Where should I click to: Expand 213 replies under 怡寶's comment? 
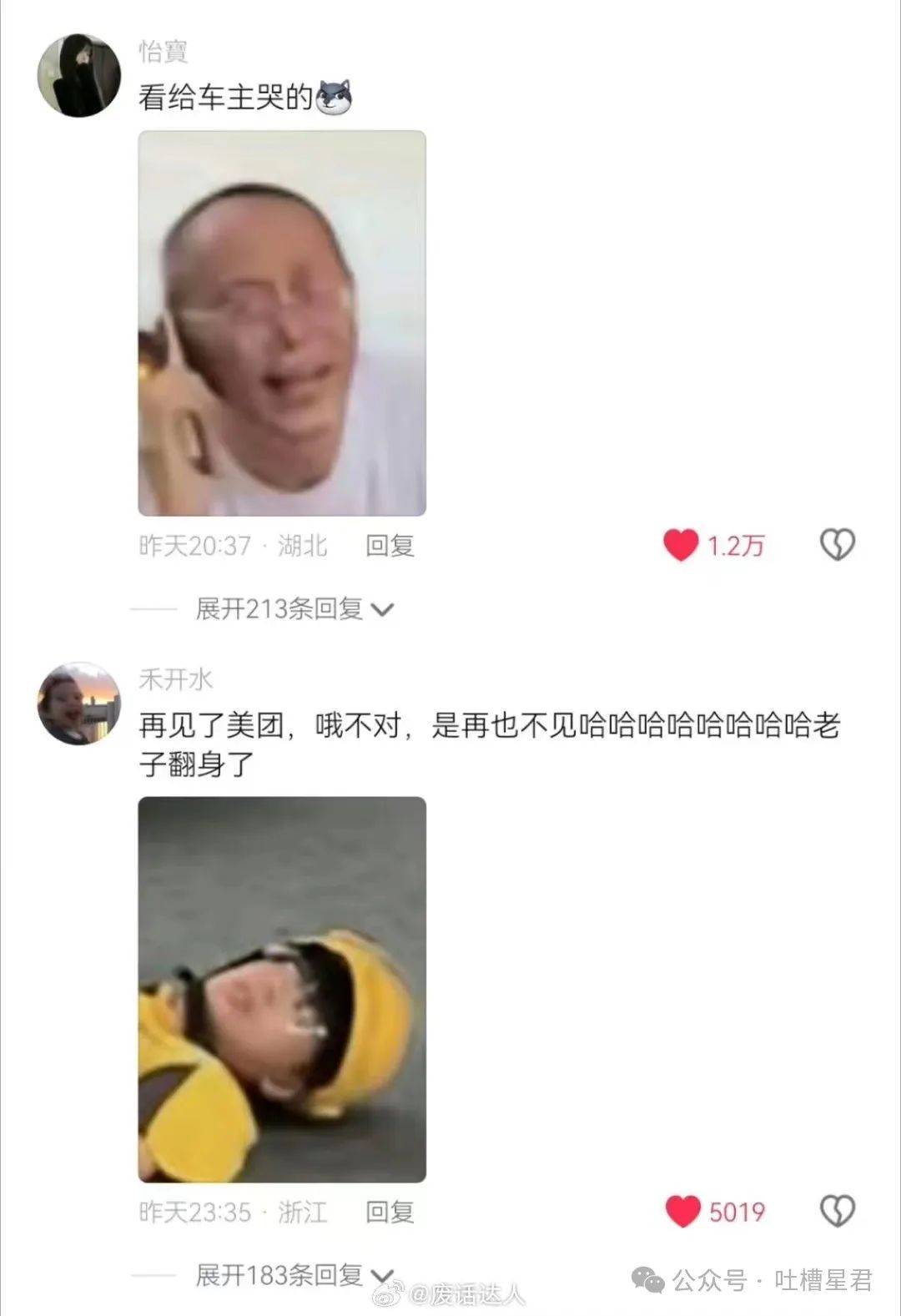pyautogui.click(x=294, y=609)
